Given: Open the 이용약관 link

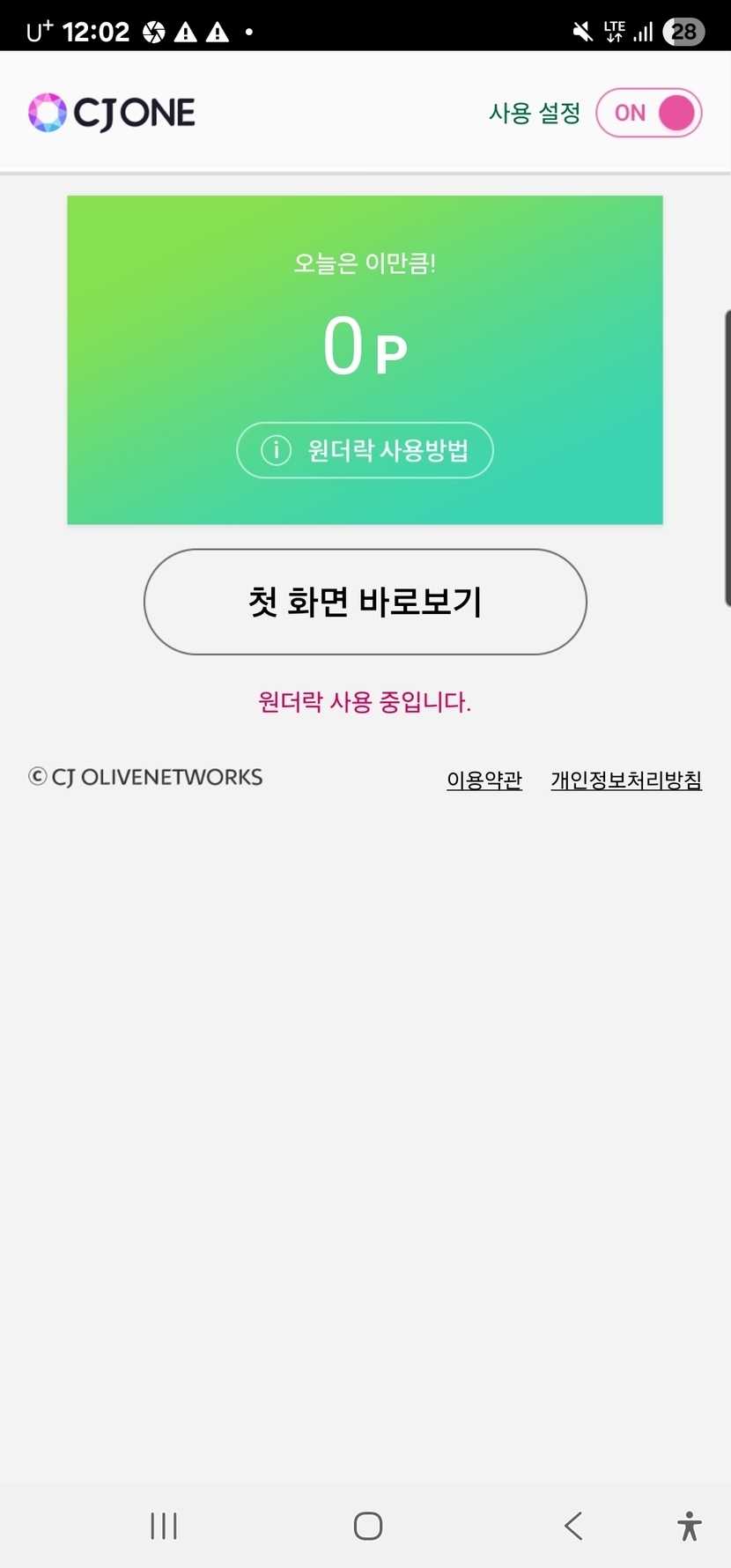Looking at the screenshot, I should tap(484, 780).
